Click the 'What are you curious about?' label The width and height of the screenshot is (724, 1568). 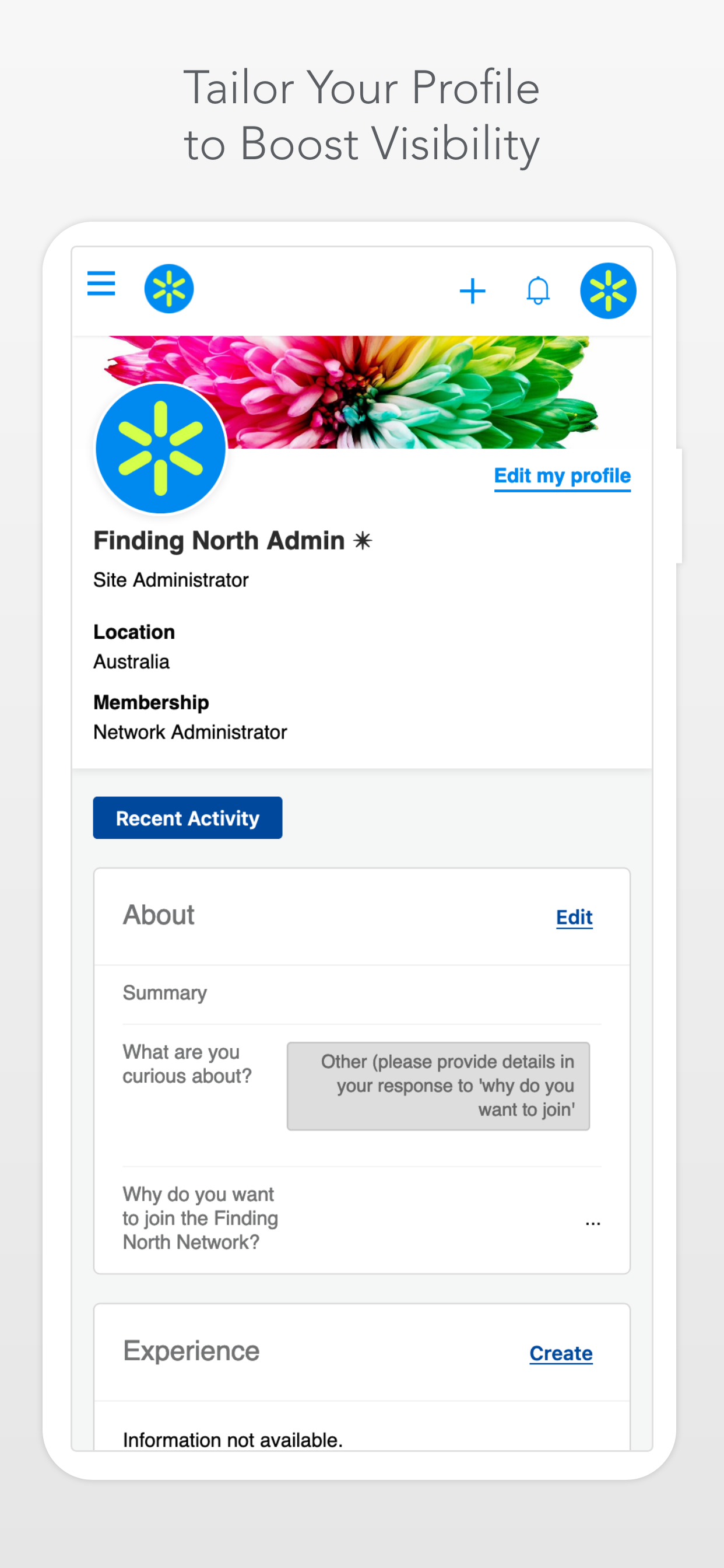click(x=187, y=1063)
